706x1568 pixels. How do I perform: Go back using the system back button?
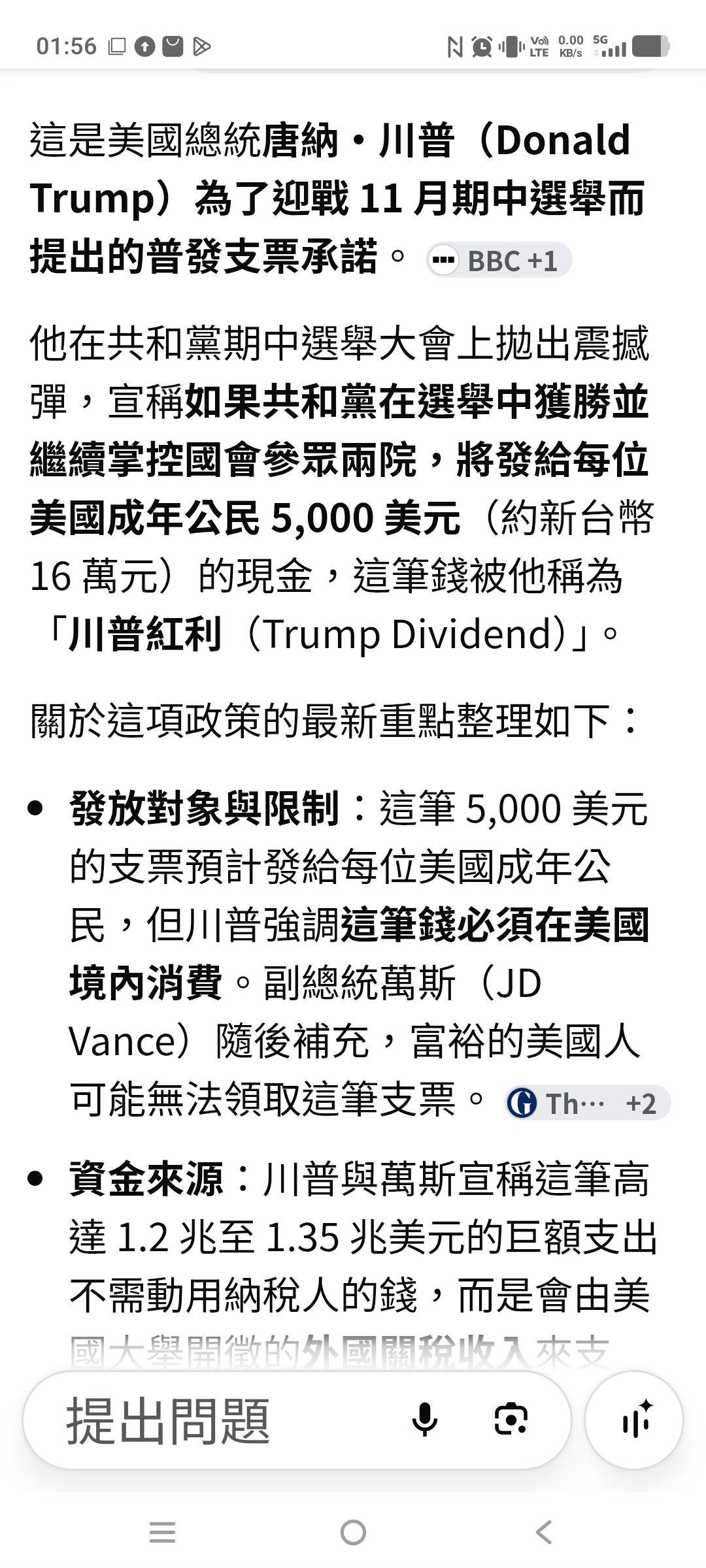pyautogui.click(x=544, y=1533)
